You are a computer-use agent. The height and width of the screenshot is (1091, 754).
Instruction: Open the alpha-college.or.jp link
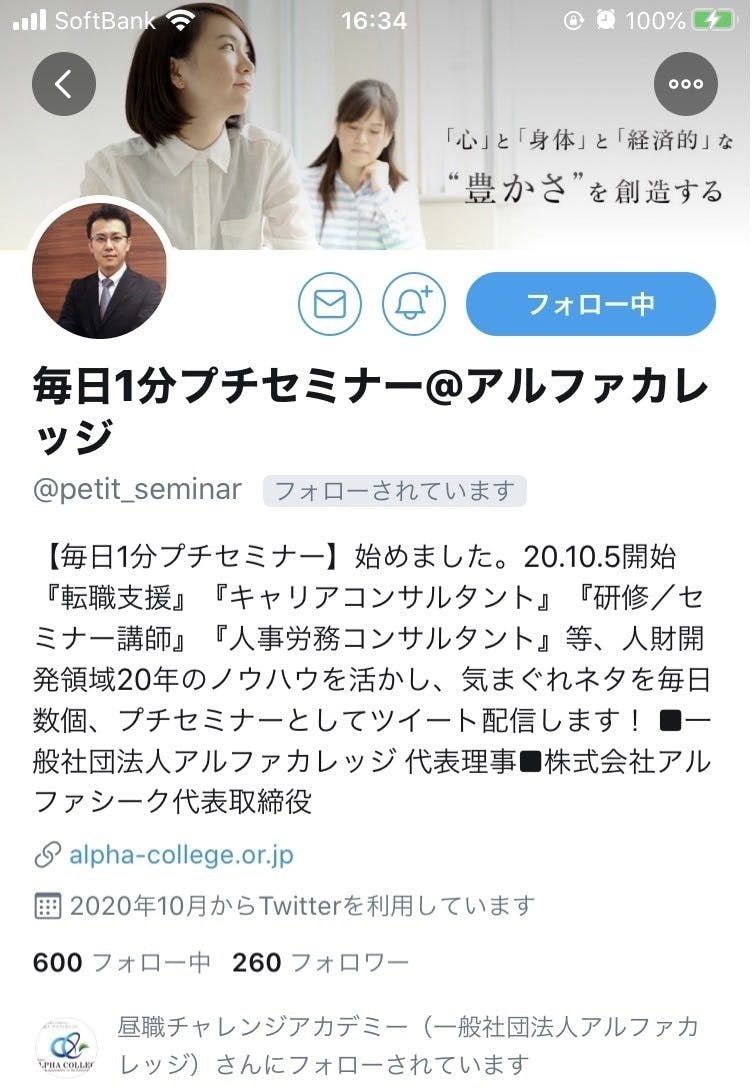coord(180,856)
